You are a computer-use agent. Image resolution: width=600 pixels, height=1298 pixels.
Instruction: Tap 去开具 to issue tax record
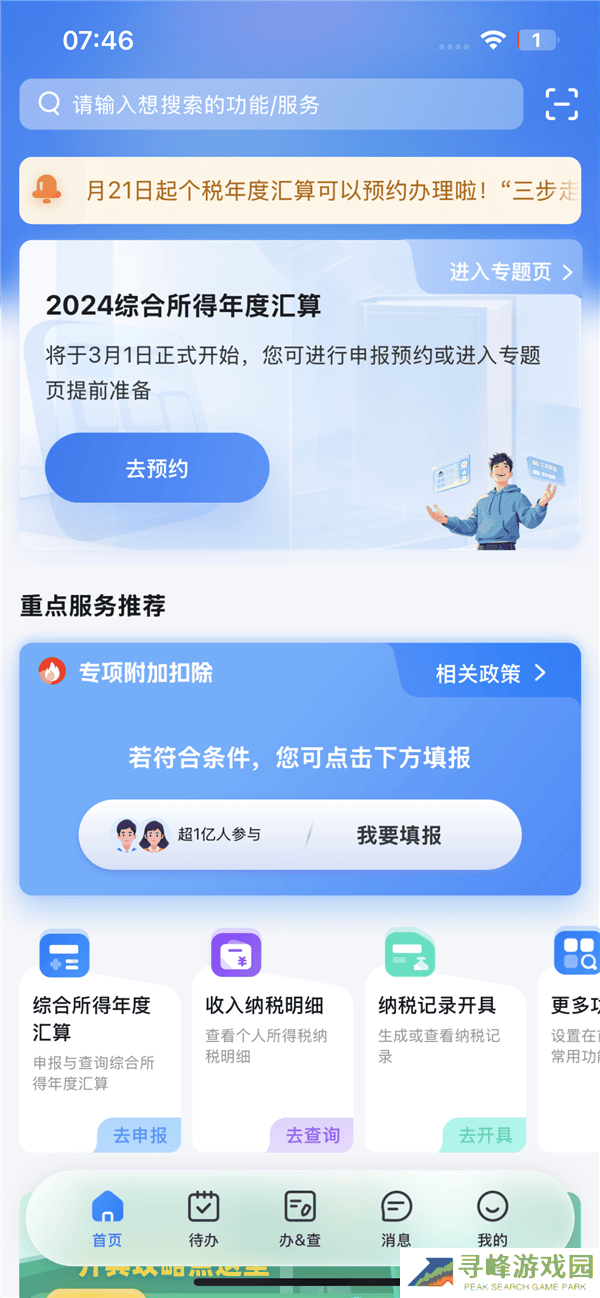click(x=485, y=1135)
